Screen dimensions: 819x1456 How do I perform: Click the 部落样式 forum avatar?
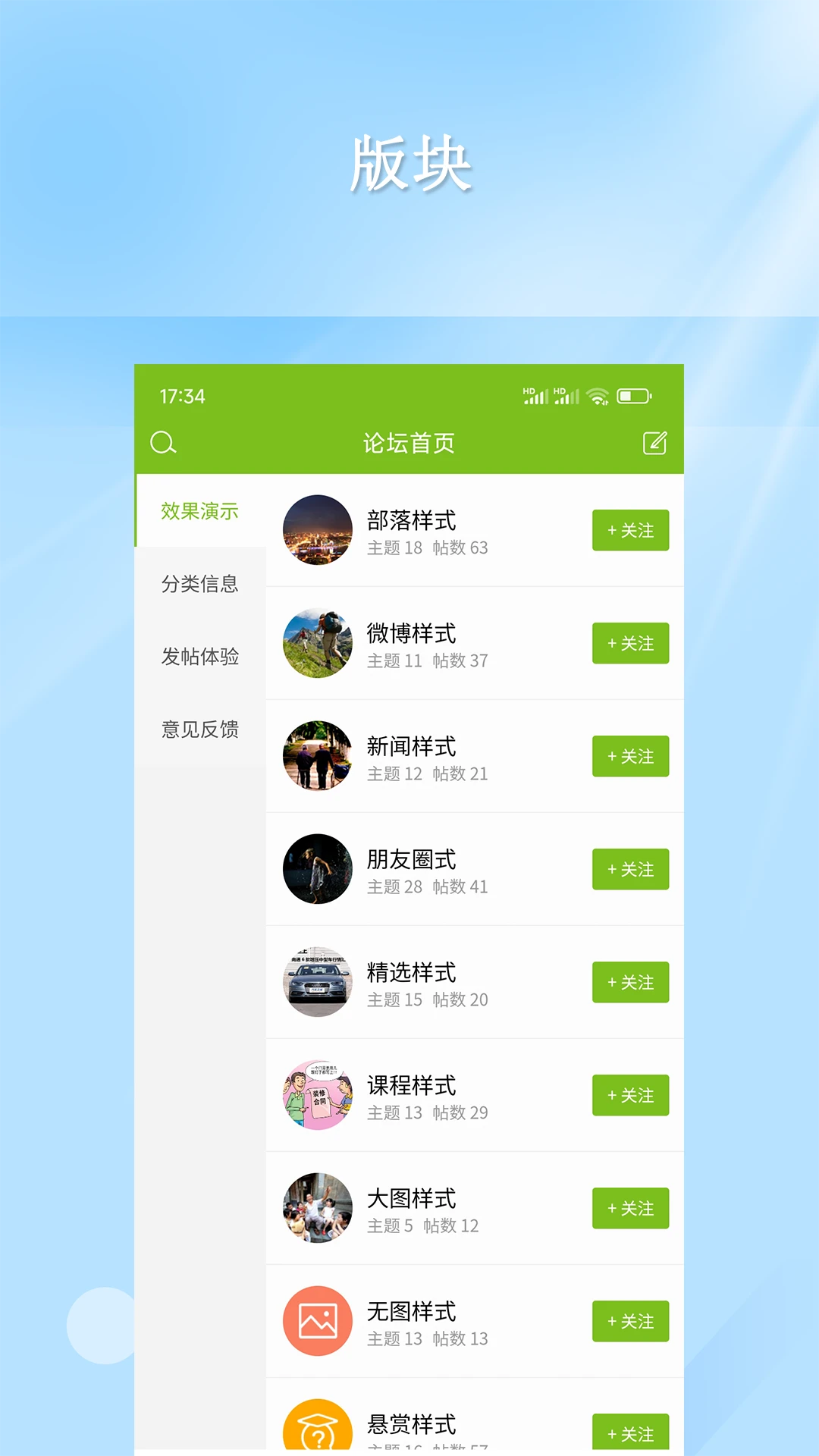317,530
